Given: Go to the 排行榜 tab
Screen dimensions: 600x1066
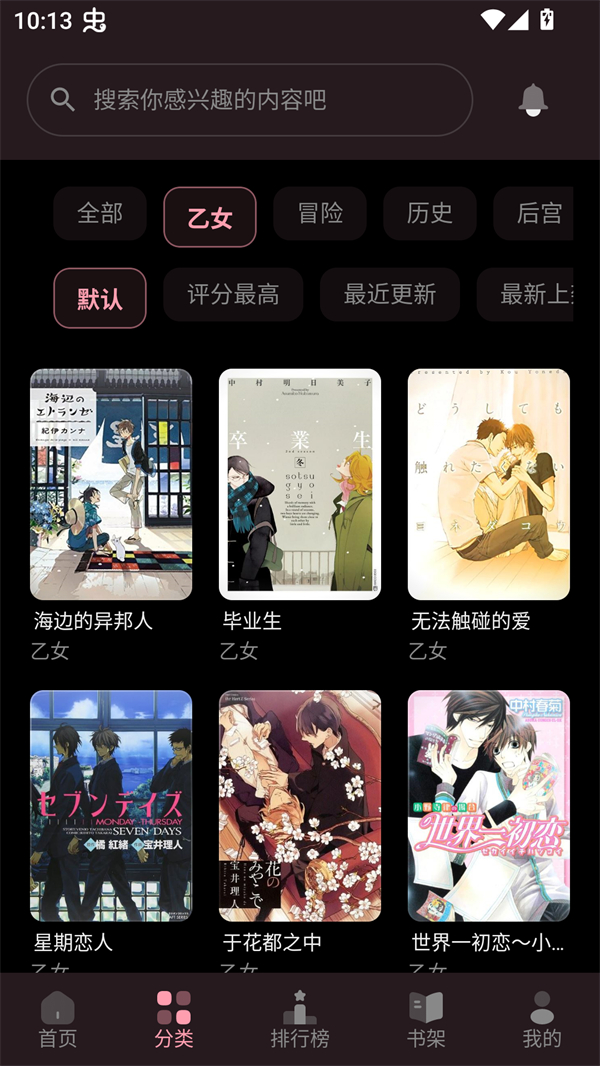Looking at the screenshot, I should tap(300, 1019).
